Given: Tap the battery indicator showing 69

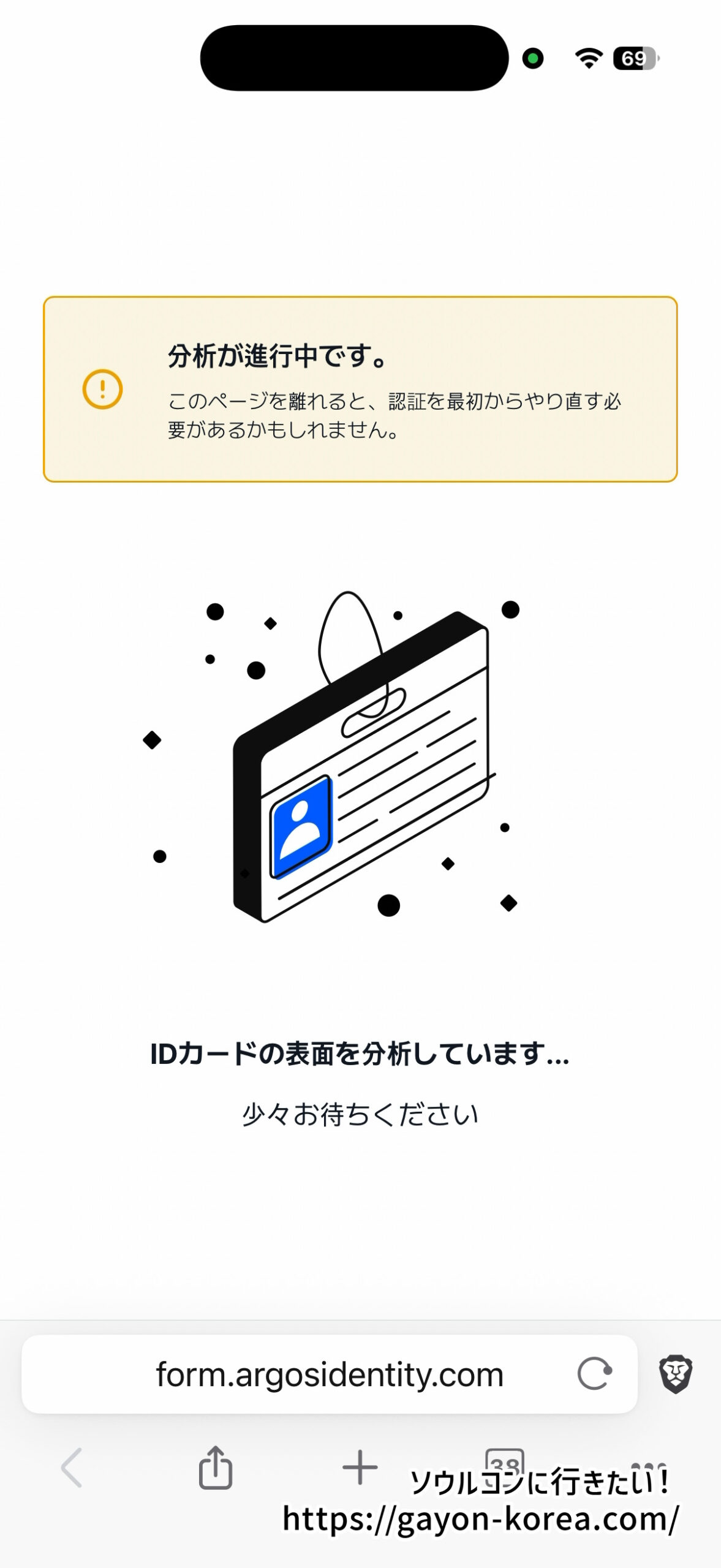Looking at the screenshot, I should coord(636,59).
